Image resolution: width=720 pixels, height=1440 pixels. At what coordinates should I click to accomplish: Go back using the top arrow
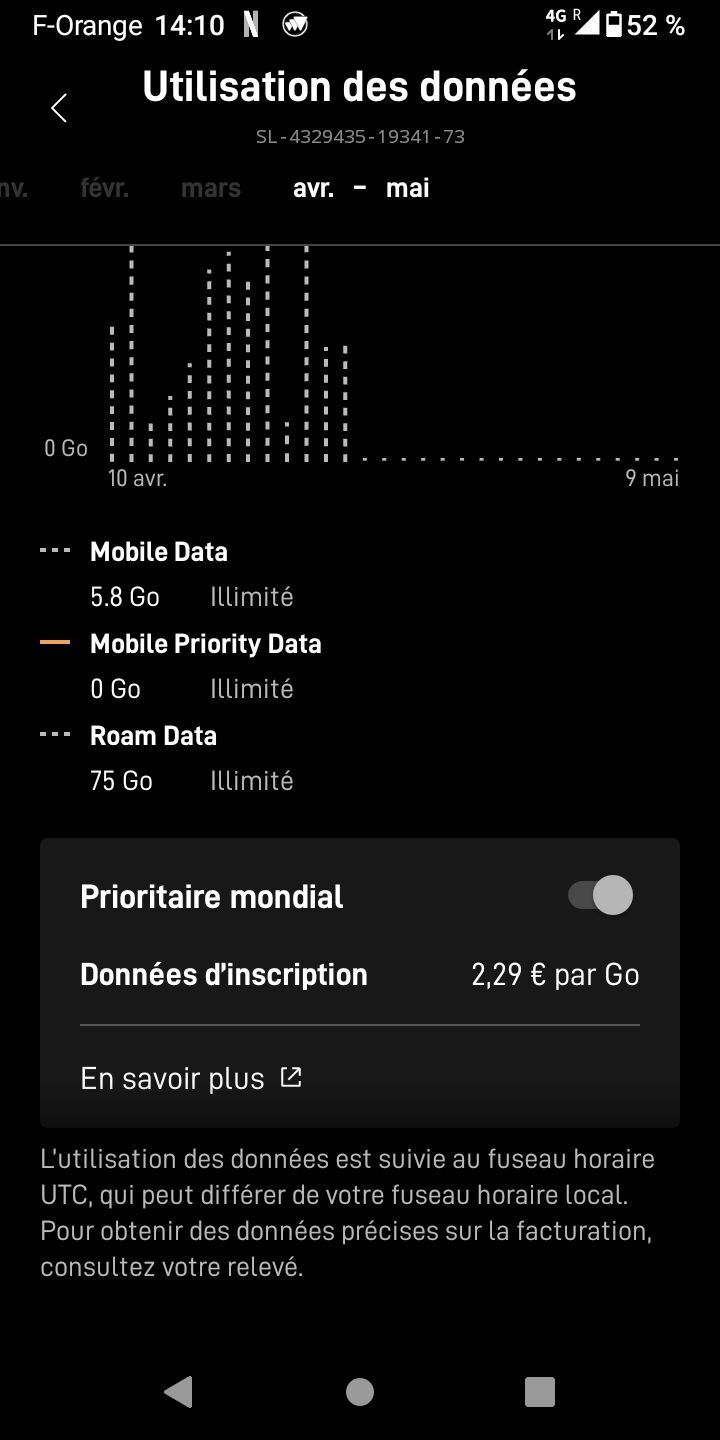59,108
